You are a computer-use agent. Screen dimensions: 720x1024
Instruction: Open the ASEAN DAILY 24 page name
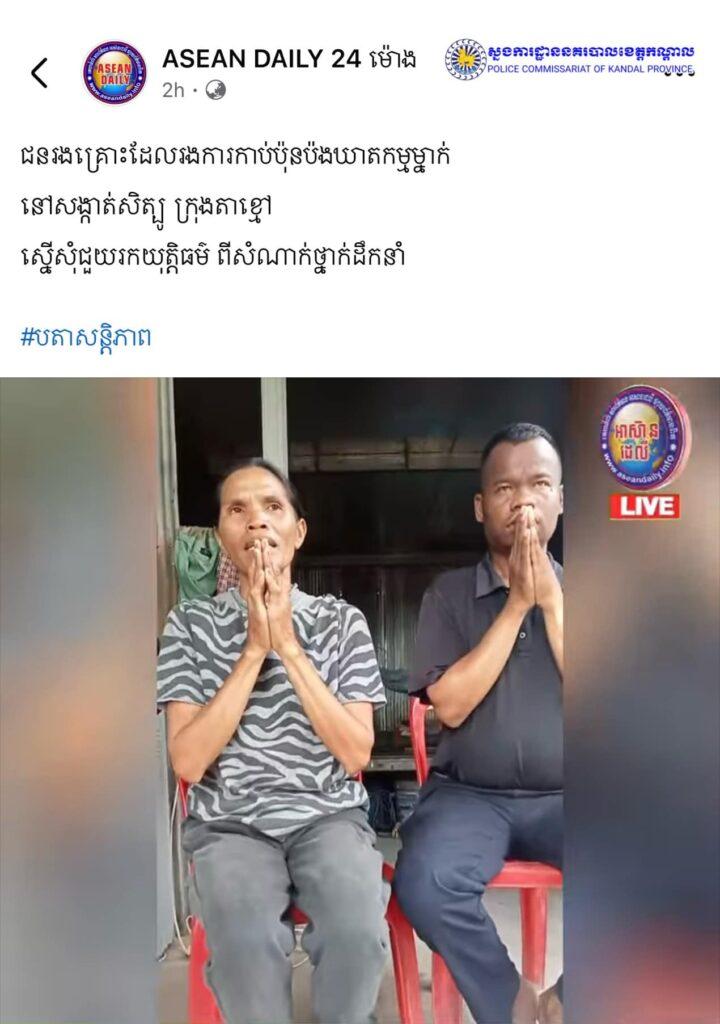pyautogui.click(x=289, y=58)
